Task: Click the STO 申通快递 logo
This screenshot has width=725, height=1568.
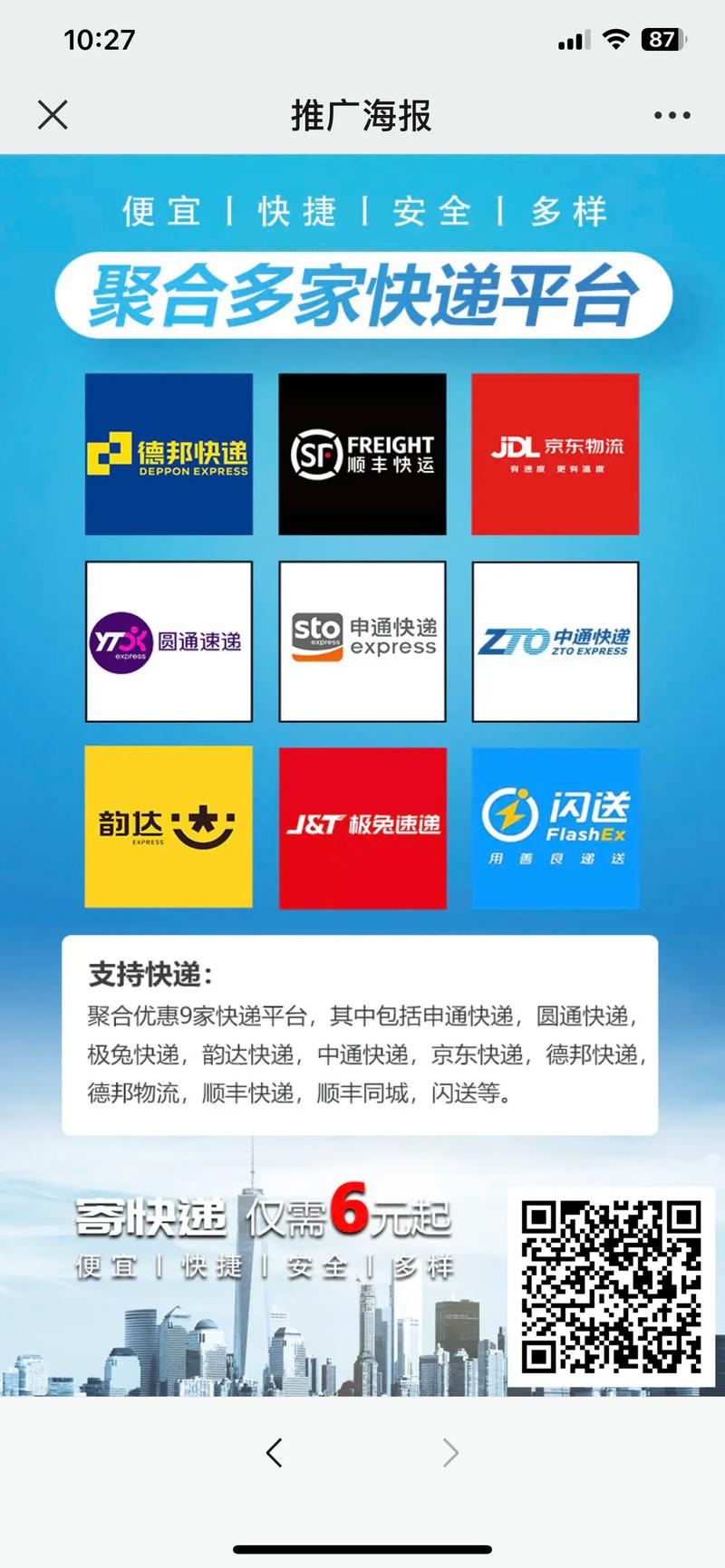Action: [x=362, y=640]
